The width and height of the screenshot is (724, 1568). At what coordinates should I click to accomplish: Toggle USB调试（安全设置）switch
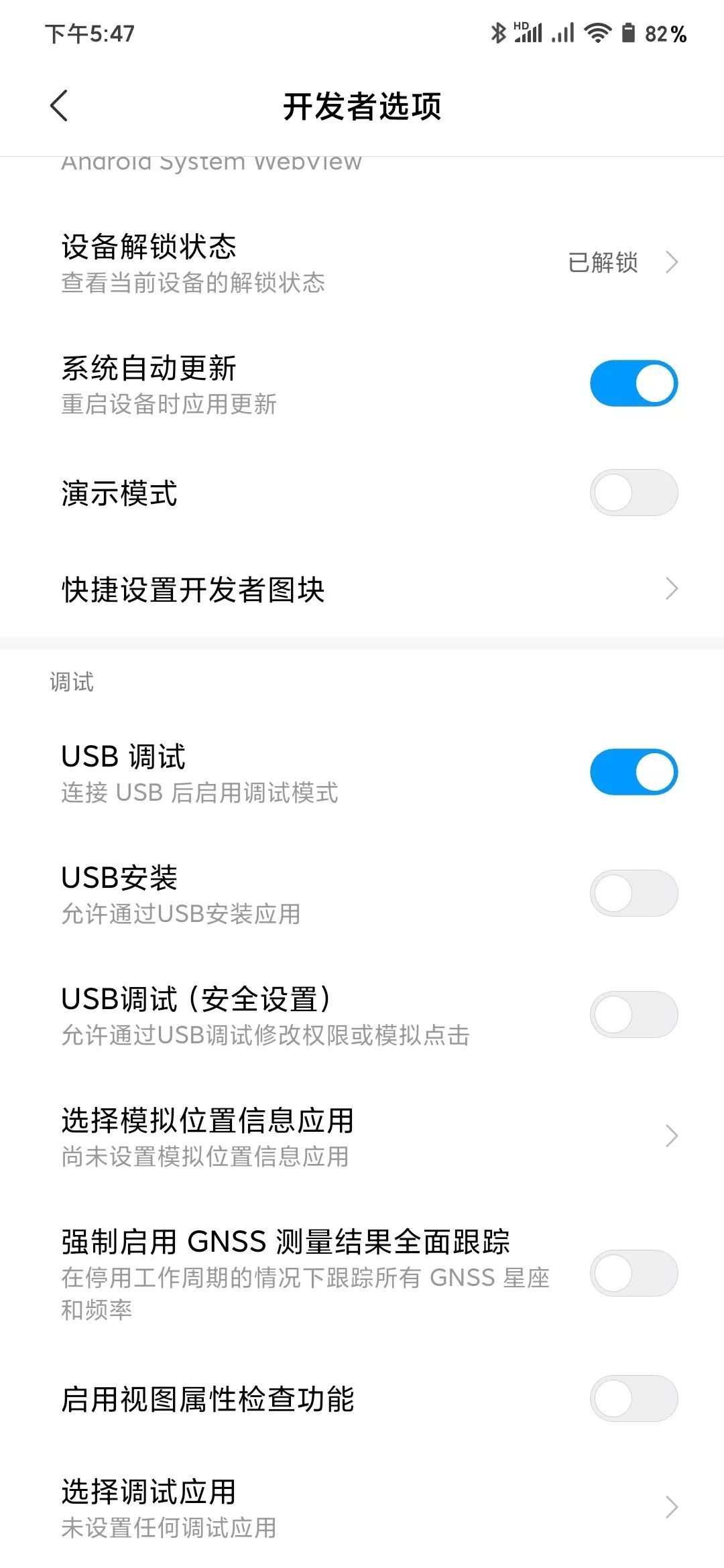(633, 1015)
